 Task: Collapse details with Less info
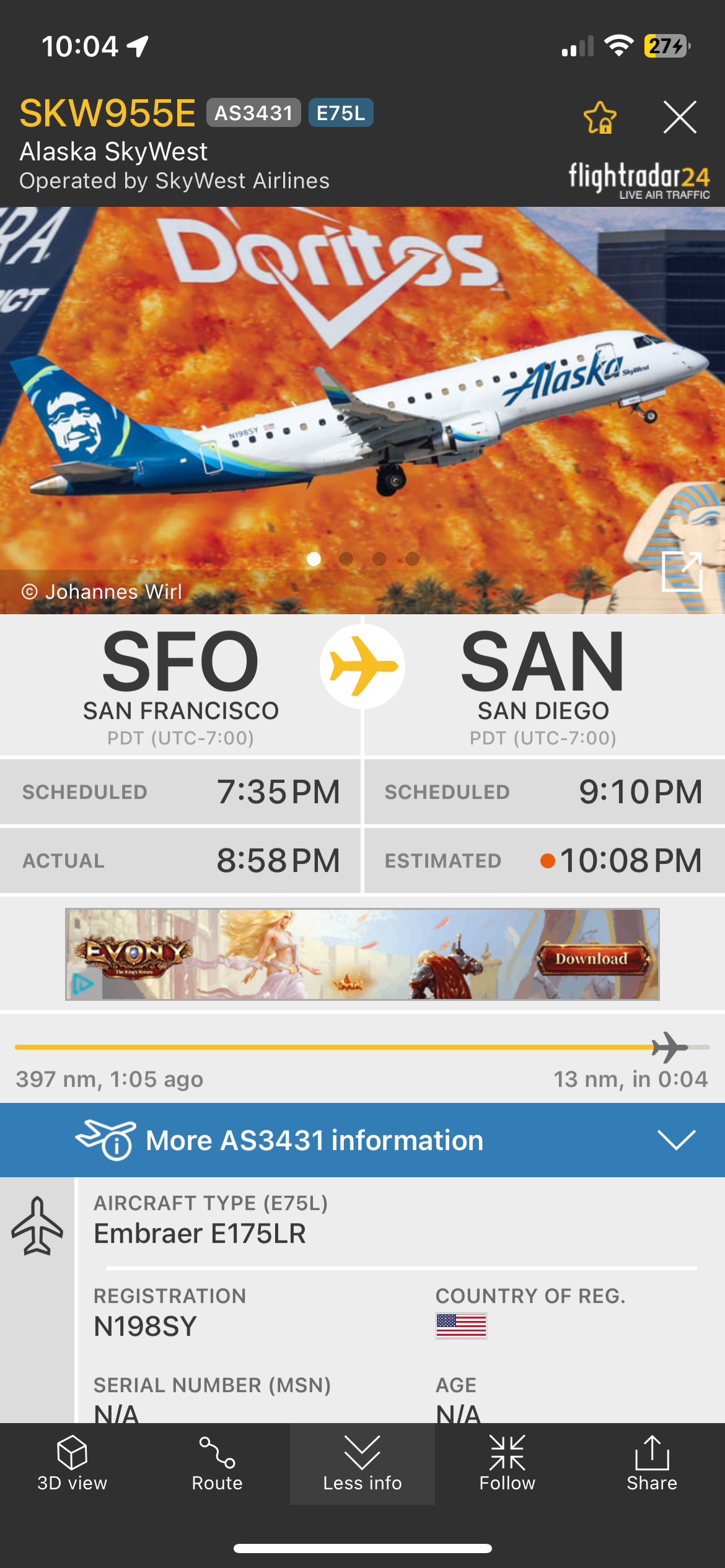pyautogui.click(x=362, y=1464)
